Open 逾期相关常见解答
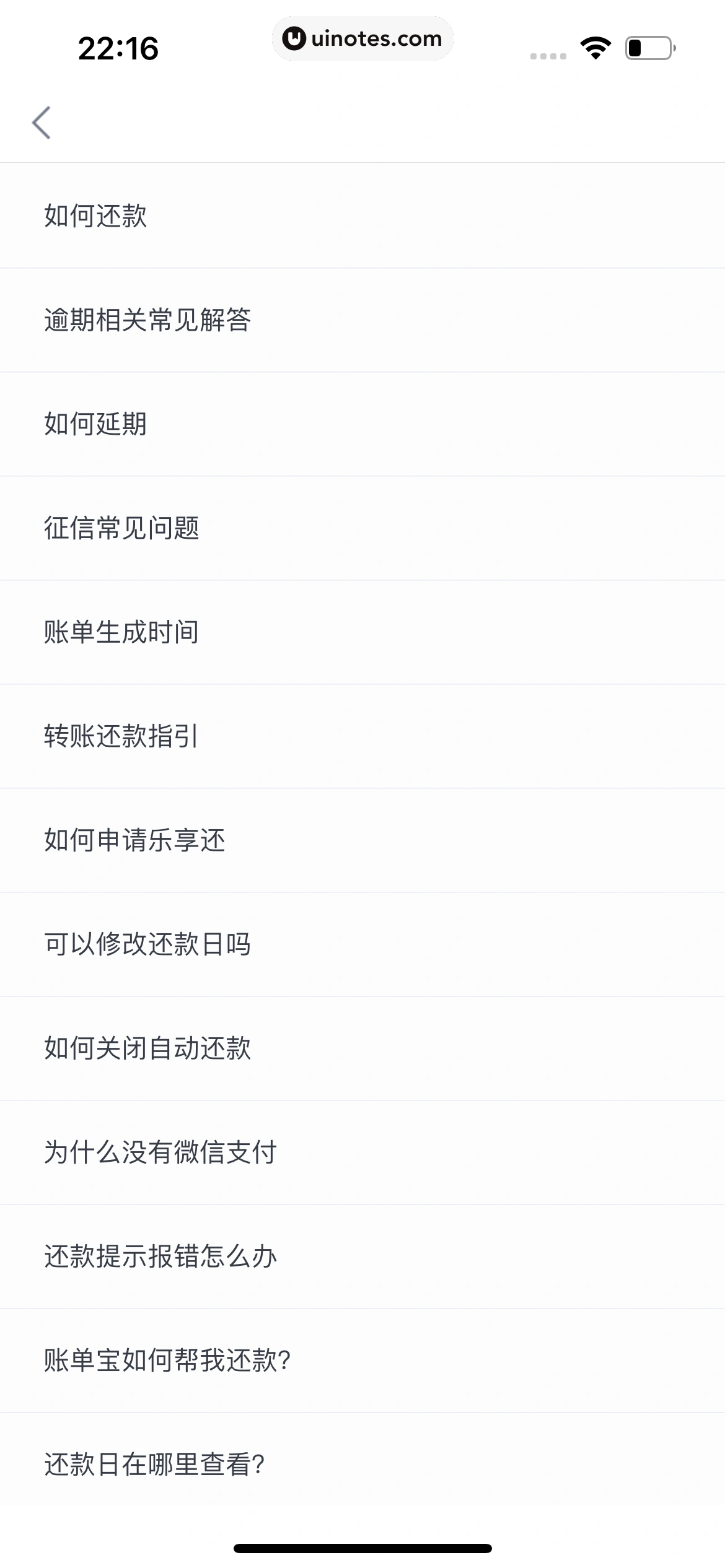Image resolution: width=725 pixels, height=1568 pixels. [147, 320]
